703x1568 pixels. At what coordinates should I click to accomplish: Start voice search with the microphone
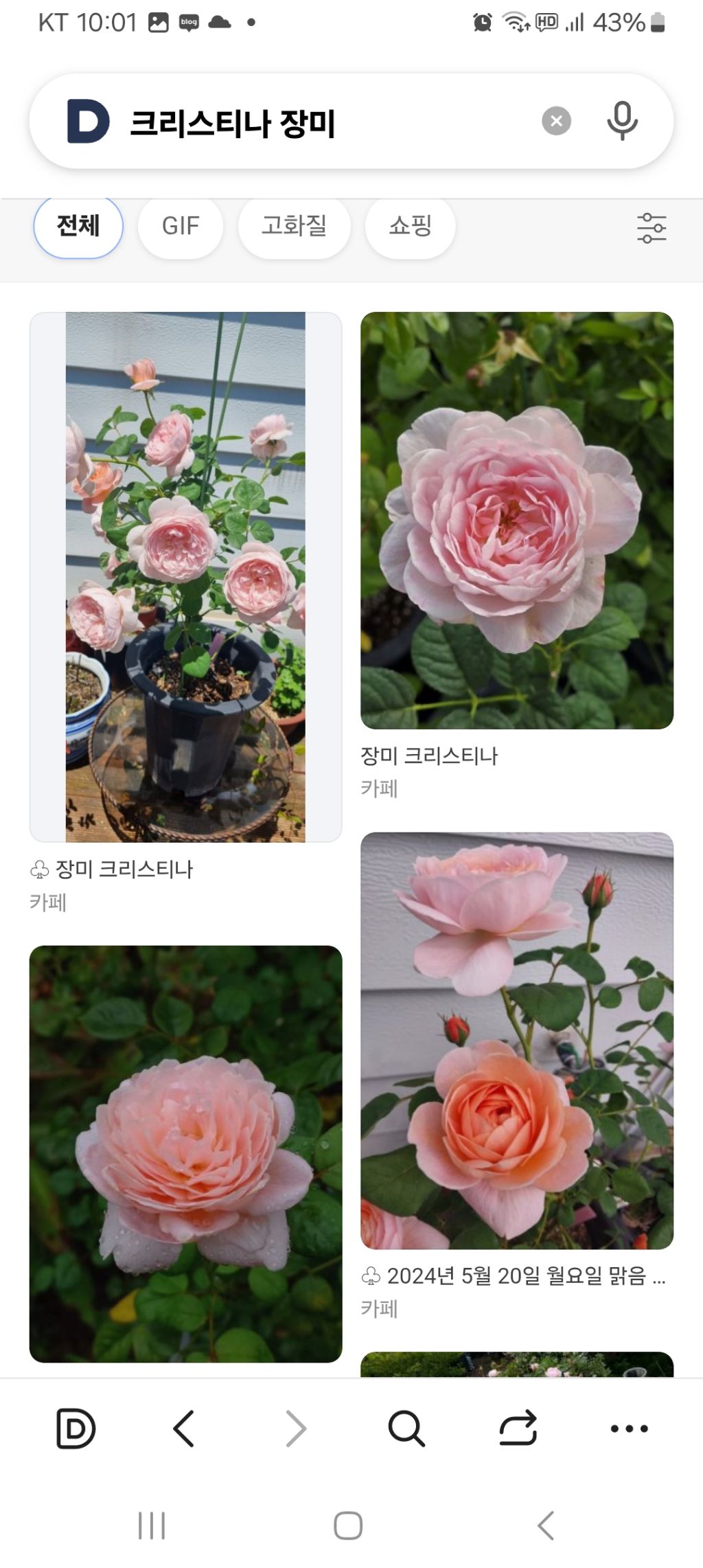click(622, 122)
